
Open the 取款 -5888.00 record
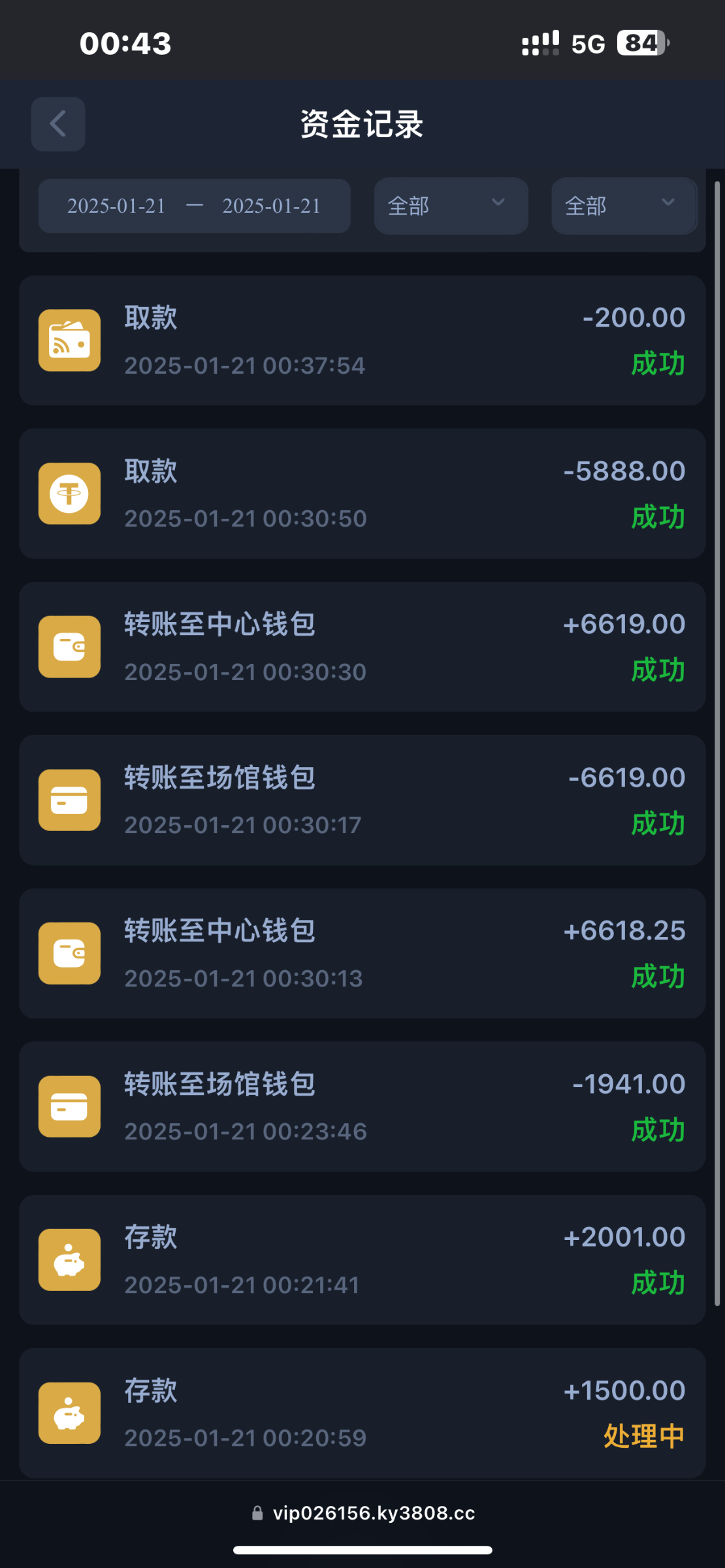pos(362,494)
